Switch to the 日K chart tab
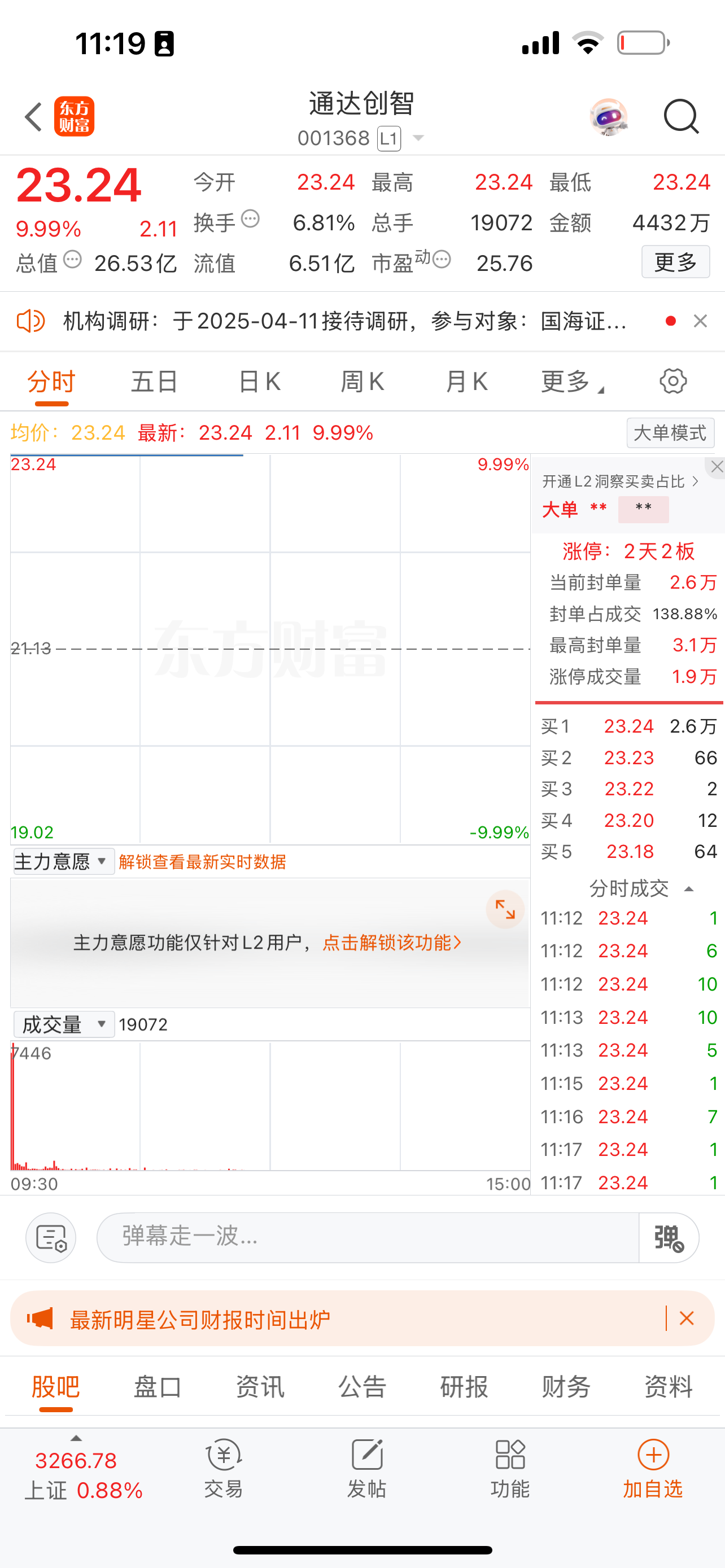The width and height of the screenshot is (725, 1568). pos(259,382)
